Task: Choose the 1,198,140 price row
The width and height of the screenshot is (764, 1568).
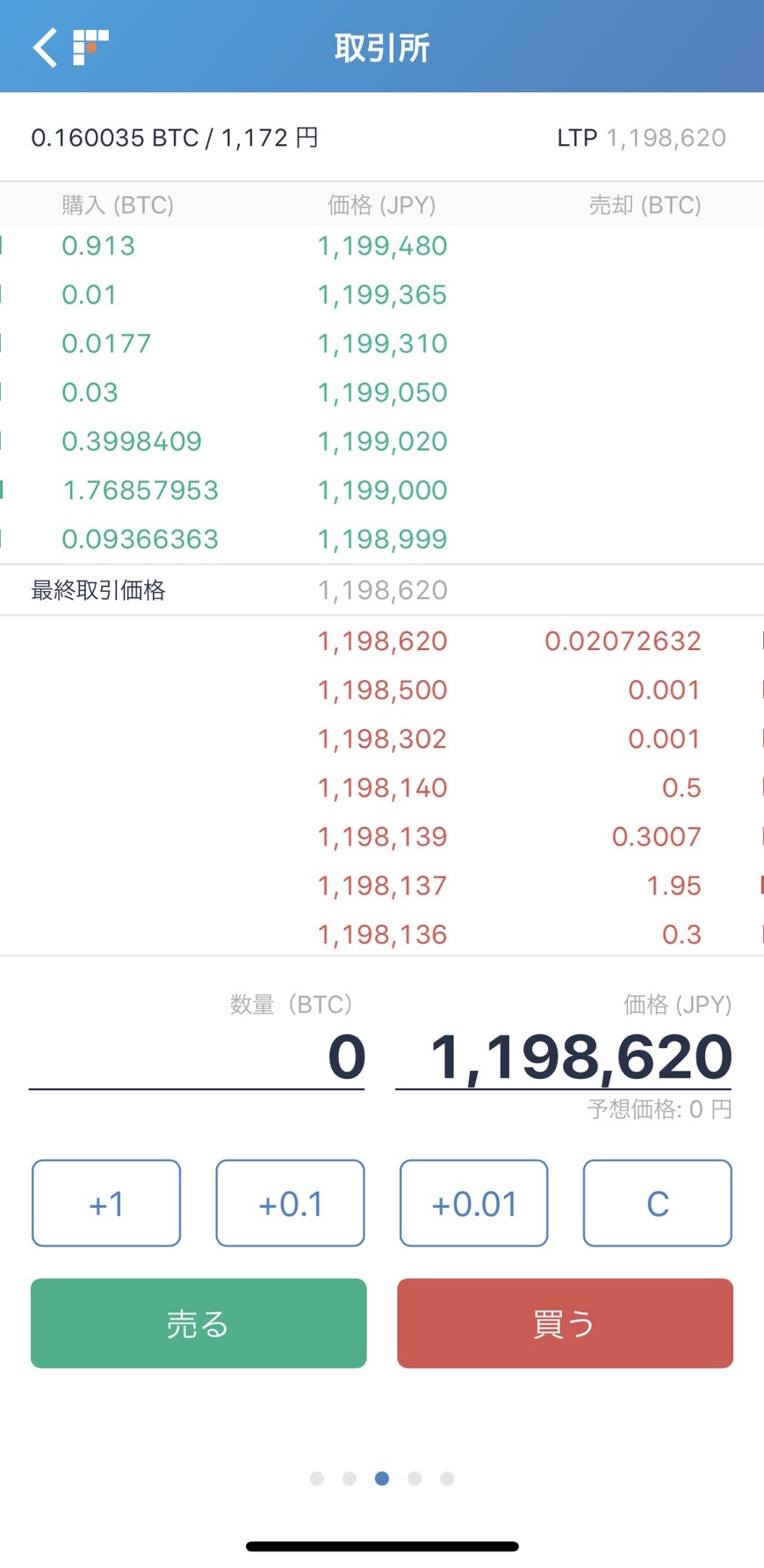Action: pos(382,788)
